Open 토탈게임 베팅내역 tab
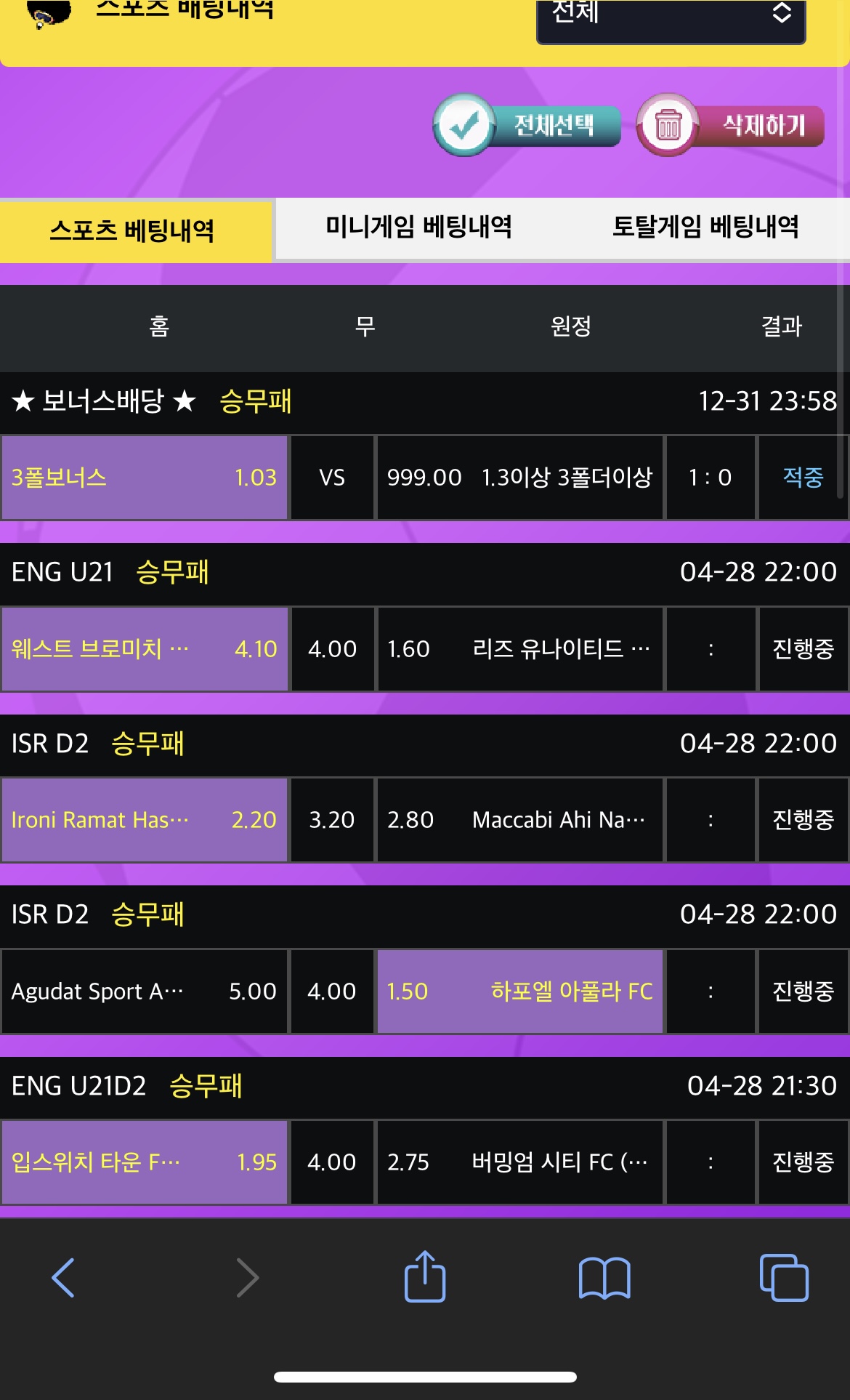850x1400 pixels. (x=705, y=227)
